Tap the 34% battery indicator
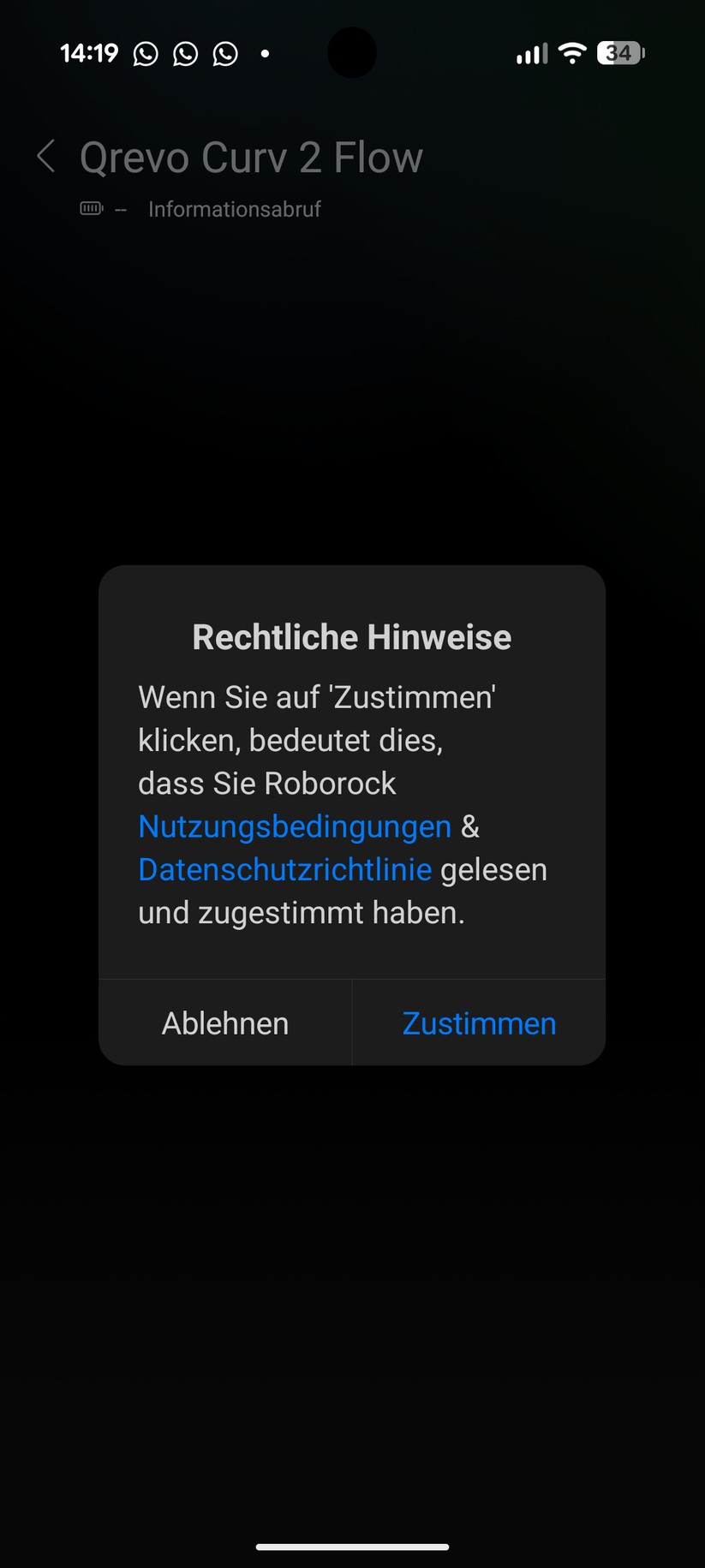Viewport: 705px width, 1568px height. (x=618, y=53)
